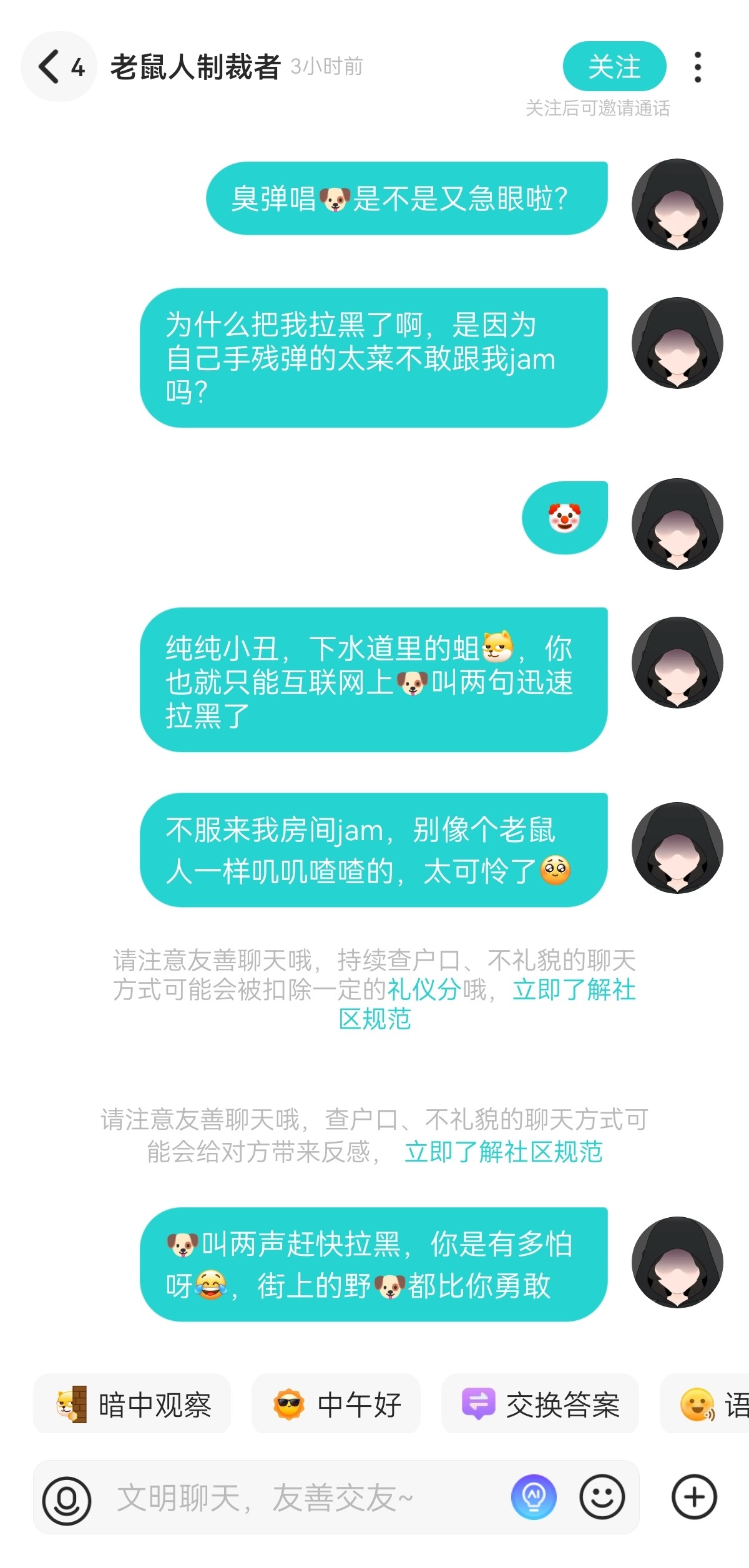
Task: Open the avatar next to 臭弹唱 message
Action: [x=677, y=204]
